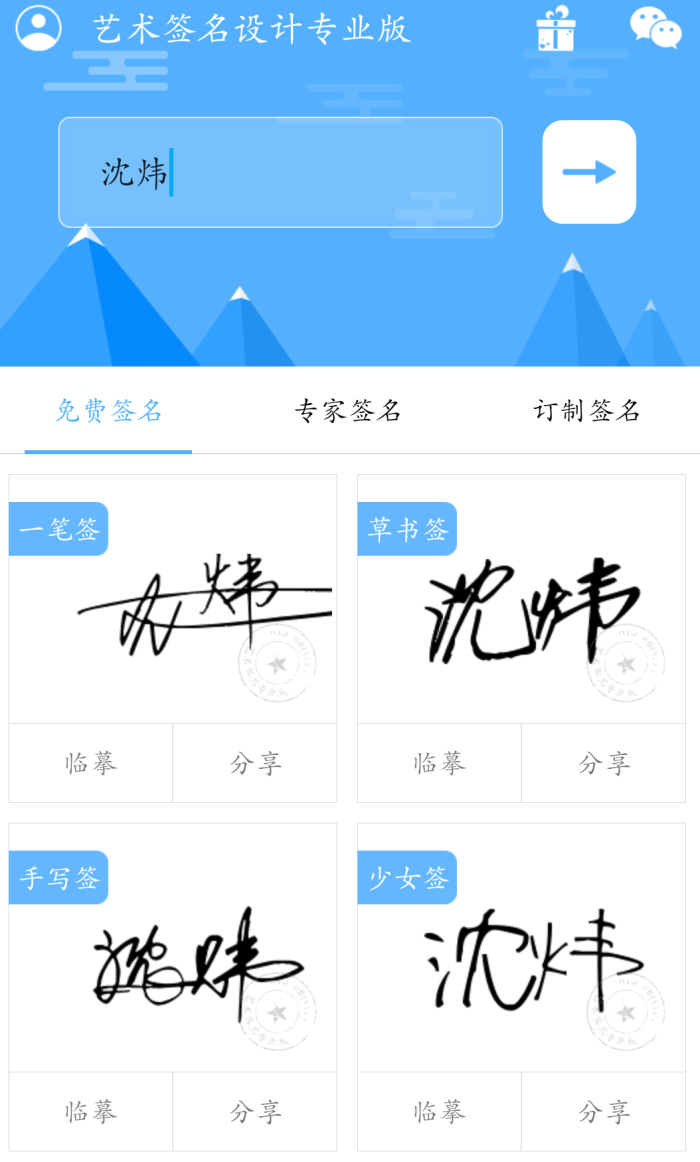Tap the name input field with 沈炜
Image resolution: width=700 pixels, height=1162 pixels.
tap(280, 172)
